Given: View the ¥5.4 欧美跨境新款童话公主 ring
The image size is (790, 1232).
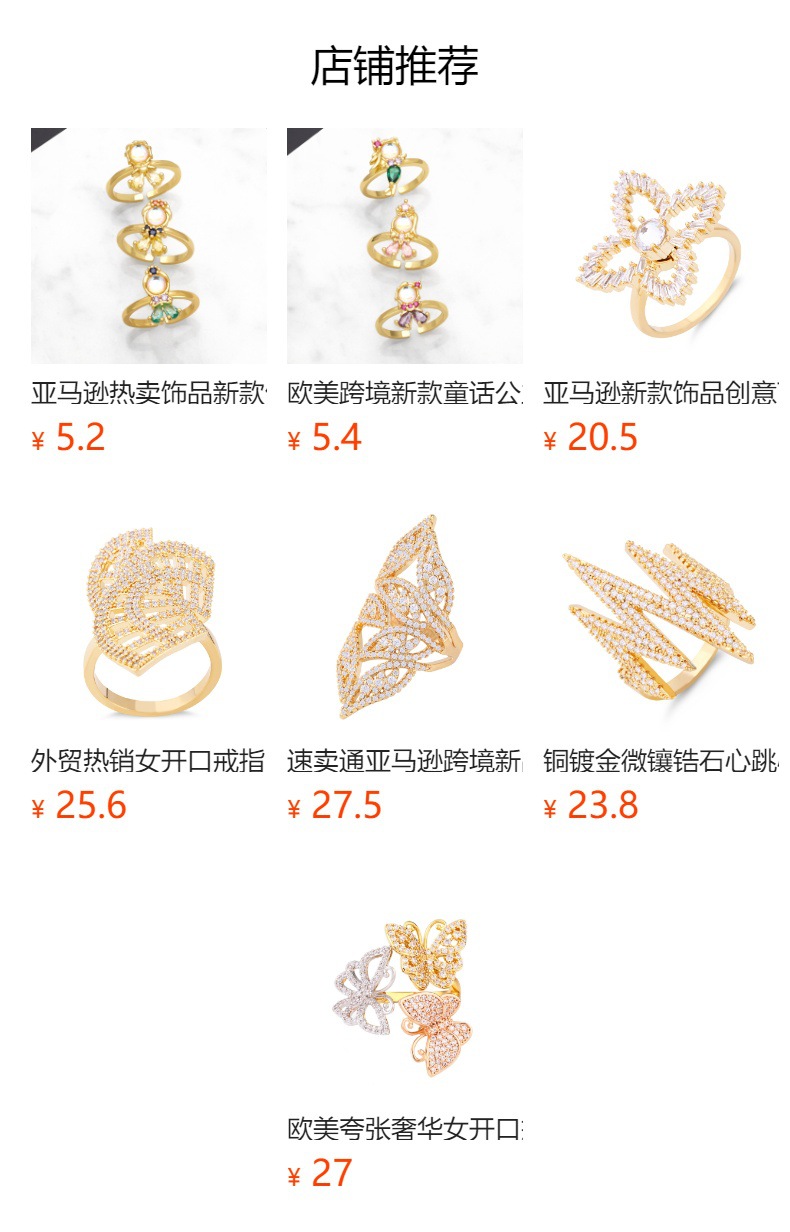Looking at the screenshot, I should tap(404, 246).
